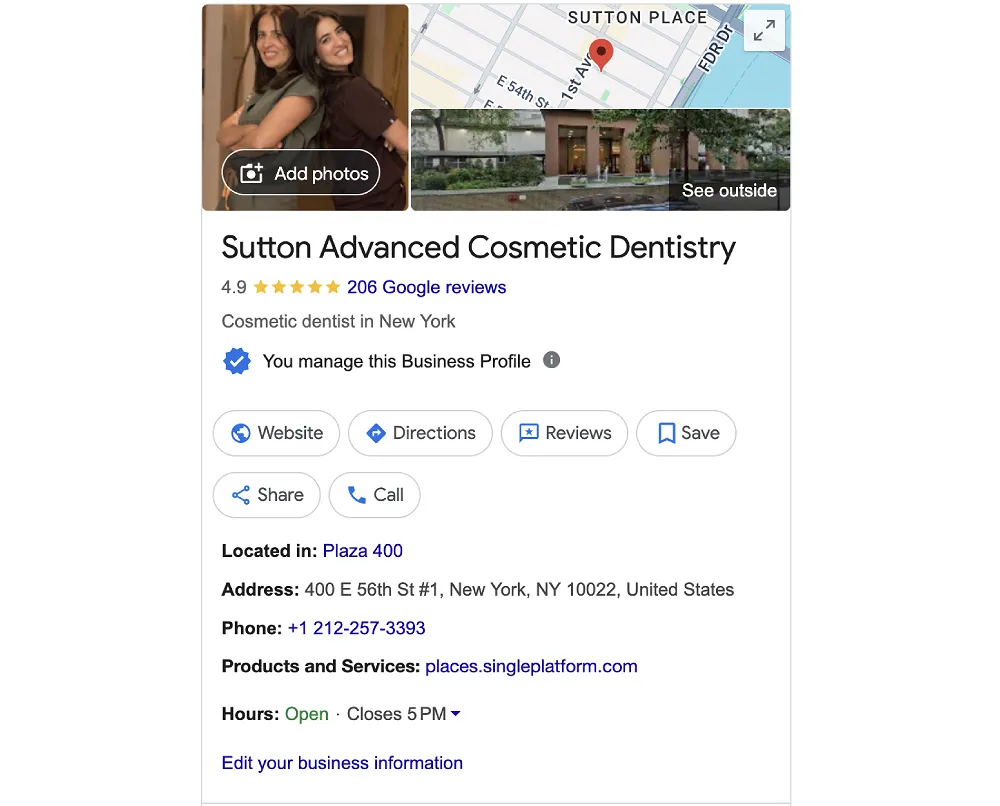
Task: Expand the opening hours dropdown
Action: pos(456,714)
